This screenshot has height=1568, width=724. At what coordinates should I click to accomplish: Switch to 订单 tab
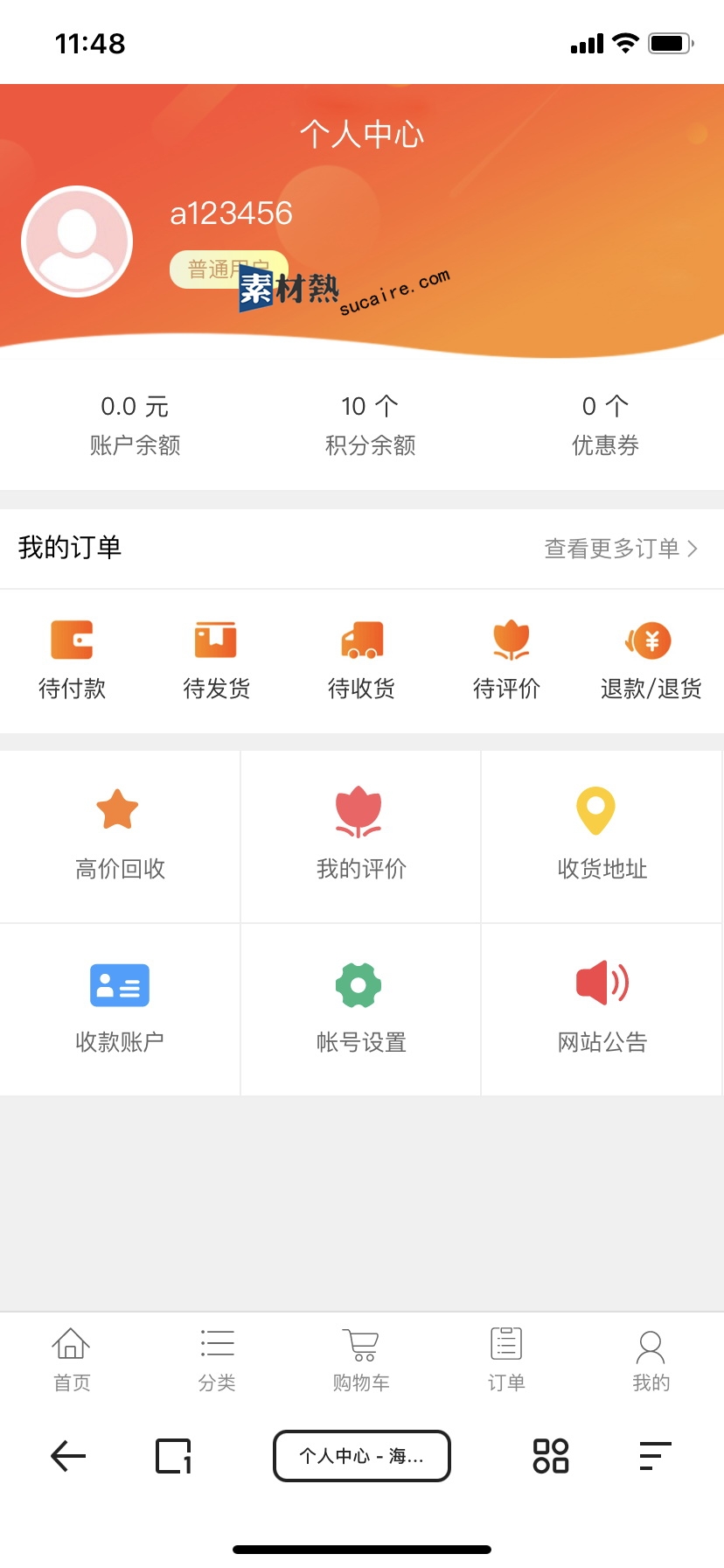coord(506,1360)
